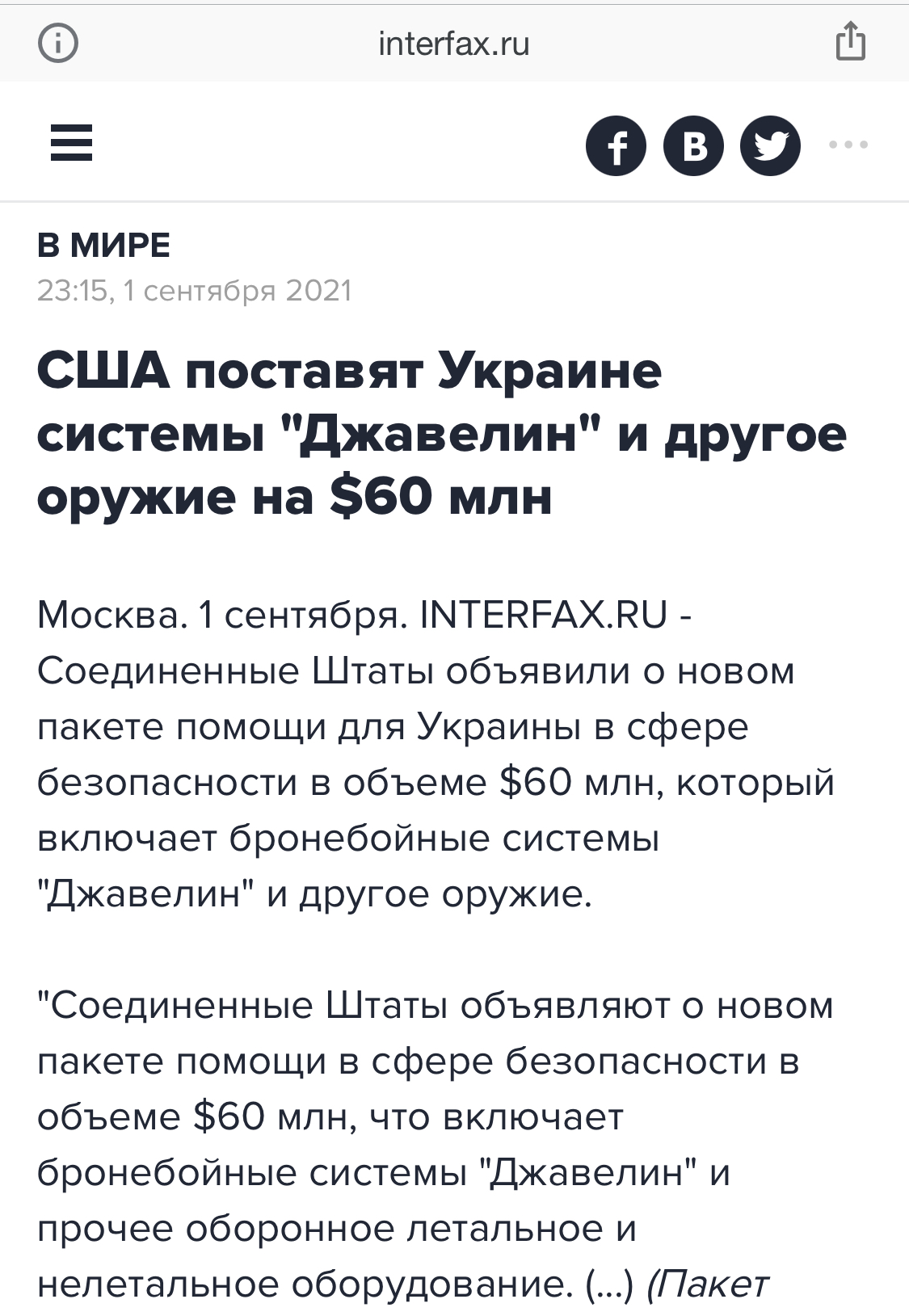
Task: Tap the interfax.ru address bar
Action: (x=454, y=44)
